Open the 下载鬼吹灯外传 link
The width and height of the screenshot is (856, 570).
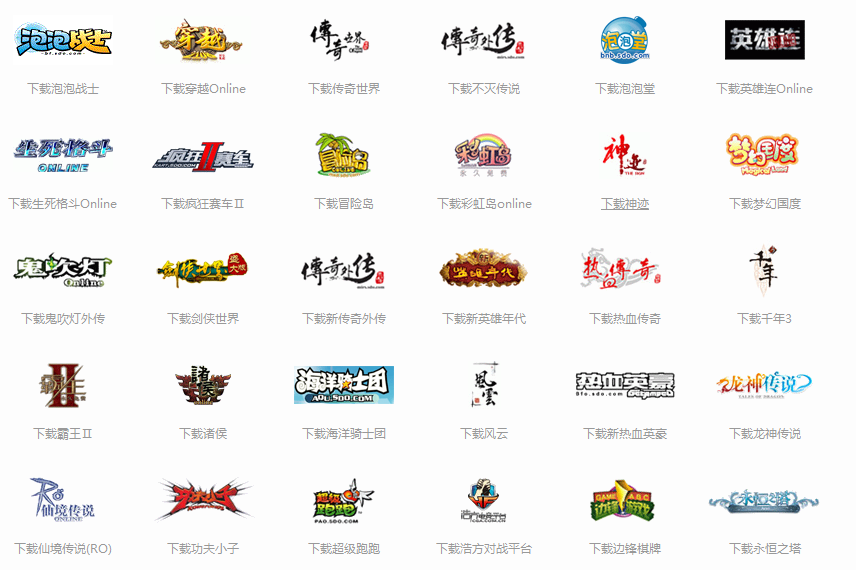(63, 319)
